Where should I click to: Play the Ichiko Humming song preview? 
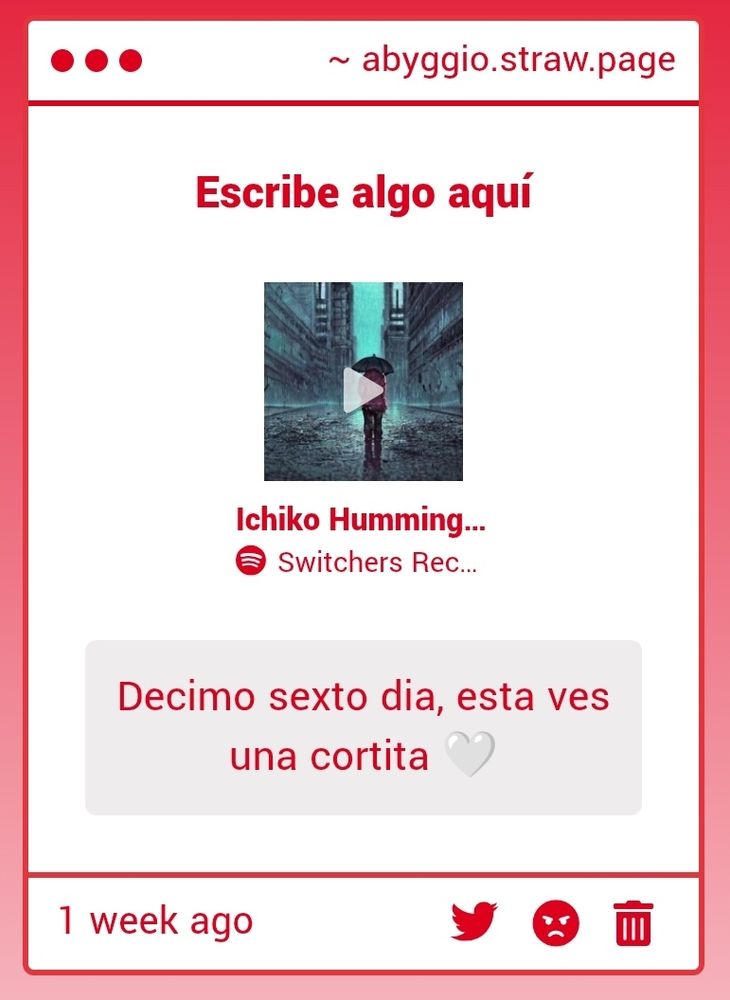click(363, 390)
